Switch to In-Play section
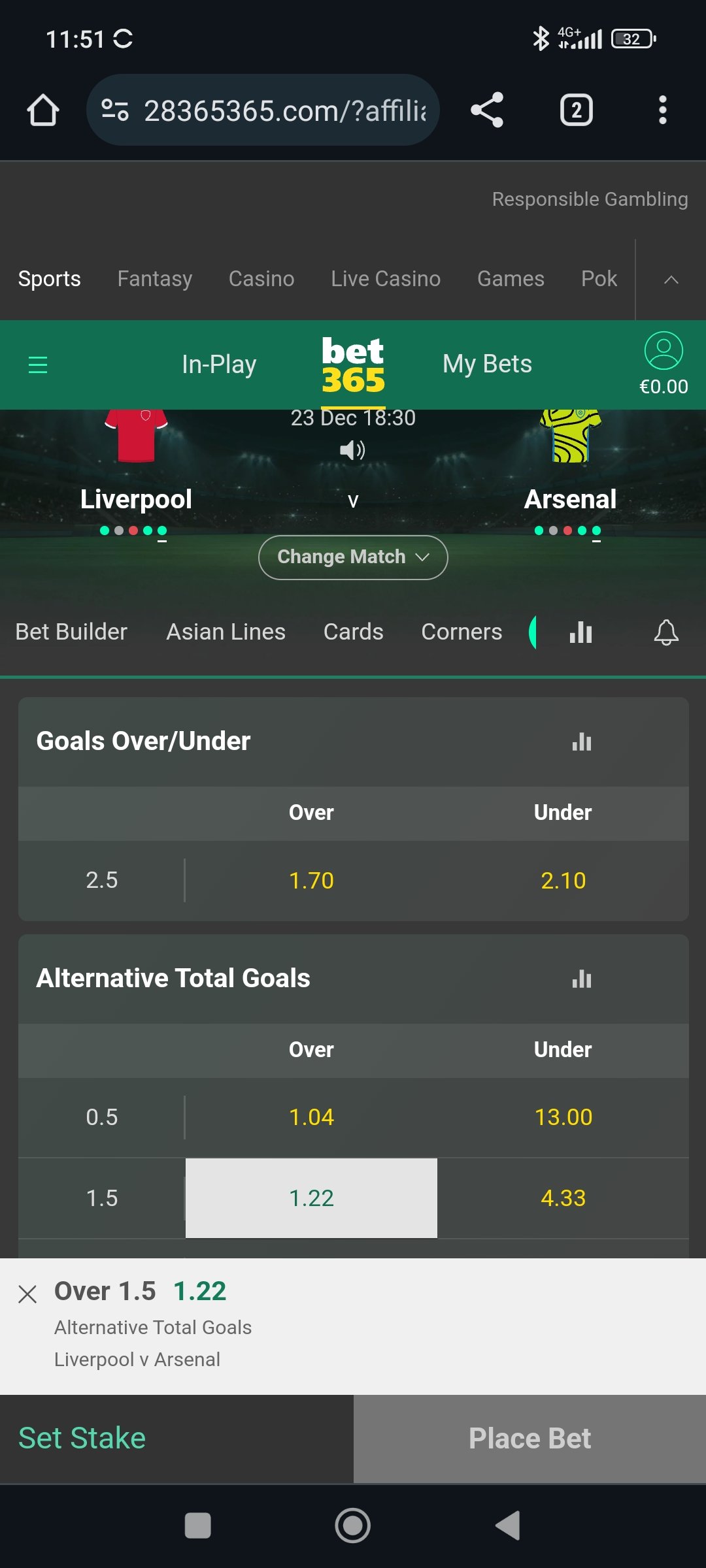Viewport: 706px width, 1568px height. (218, 365)
